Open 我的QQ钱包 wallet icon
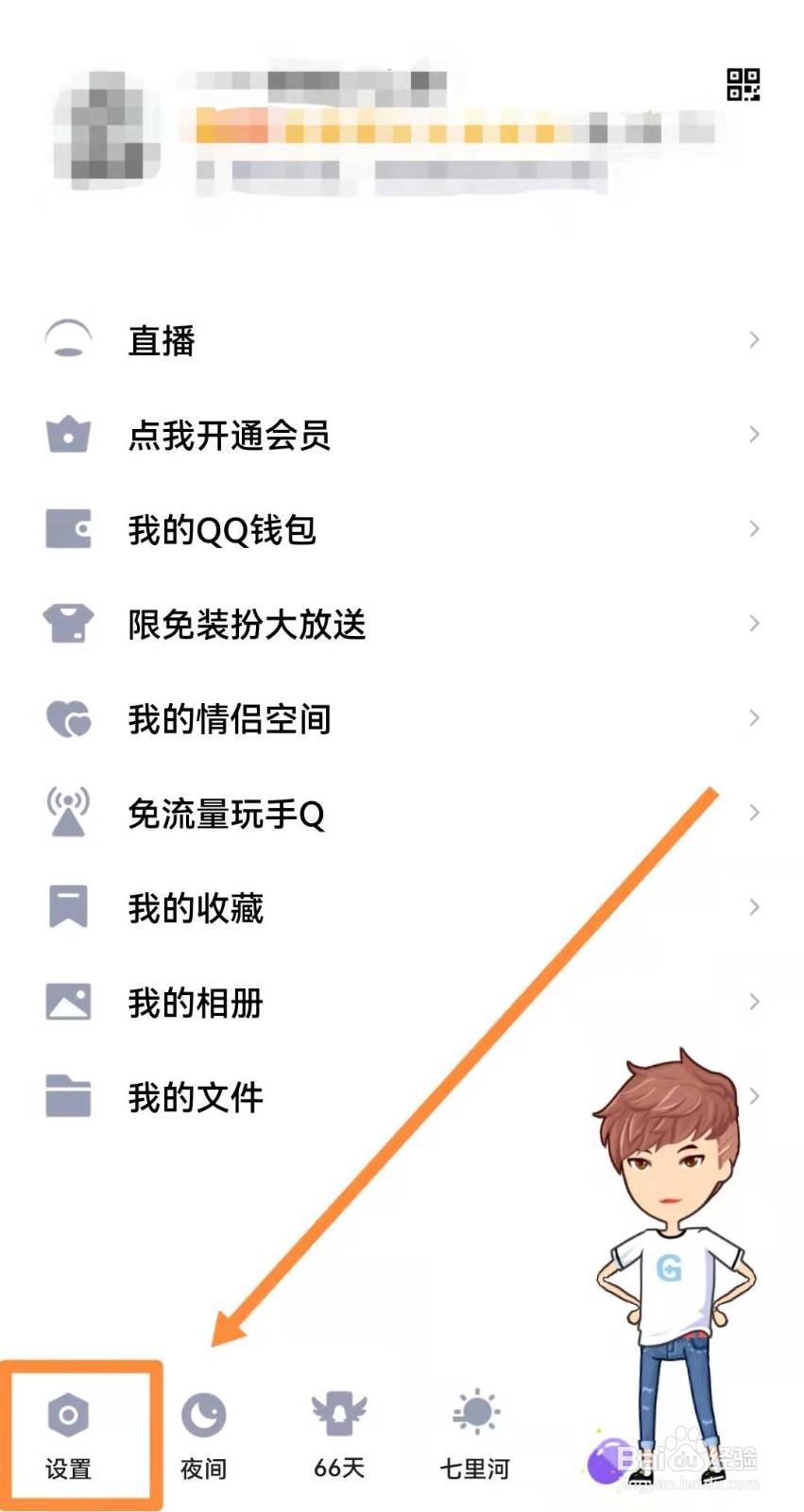This screenshot has width=804, height=1512. (x=66, y=529)
